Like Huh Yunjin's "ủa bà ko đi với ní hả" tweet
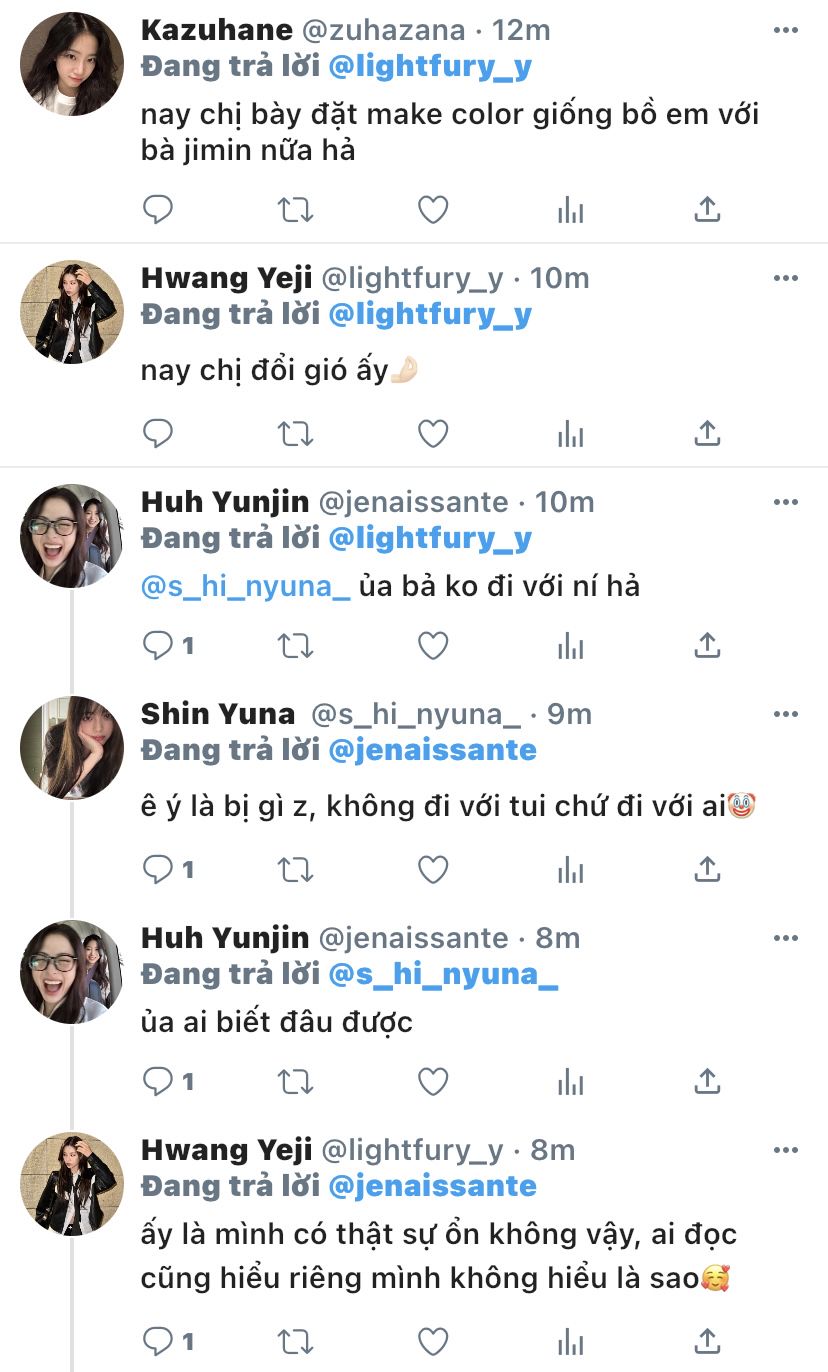This screenshot has height=1372, width=828. pos(432,646)
